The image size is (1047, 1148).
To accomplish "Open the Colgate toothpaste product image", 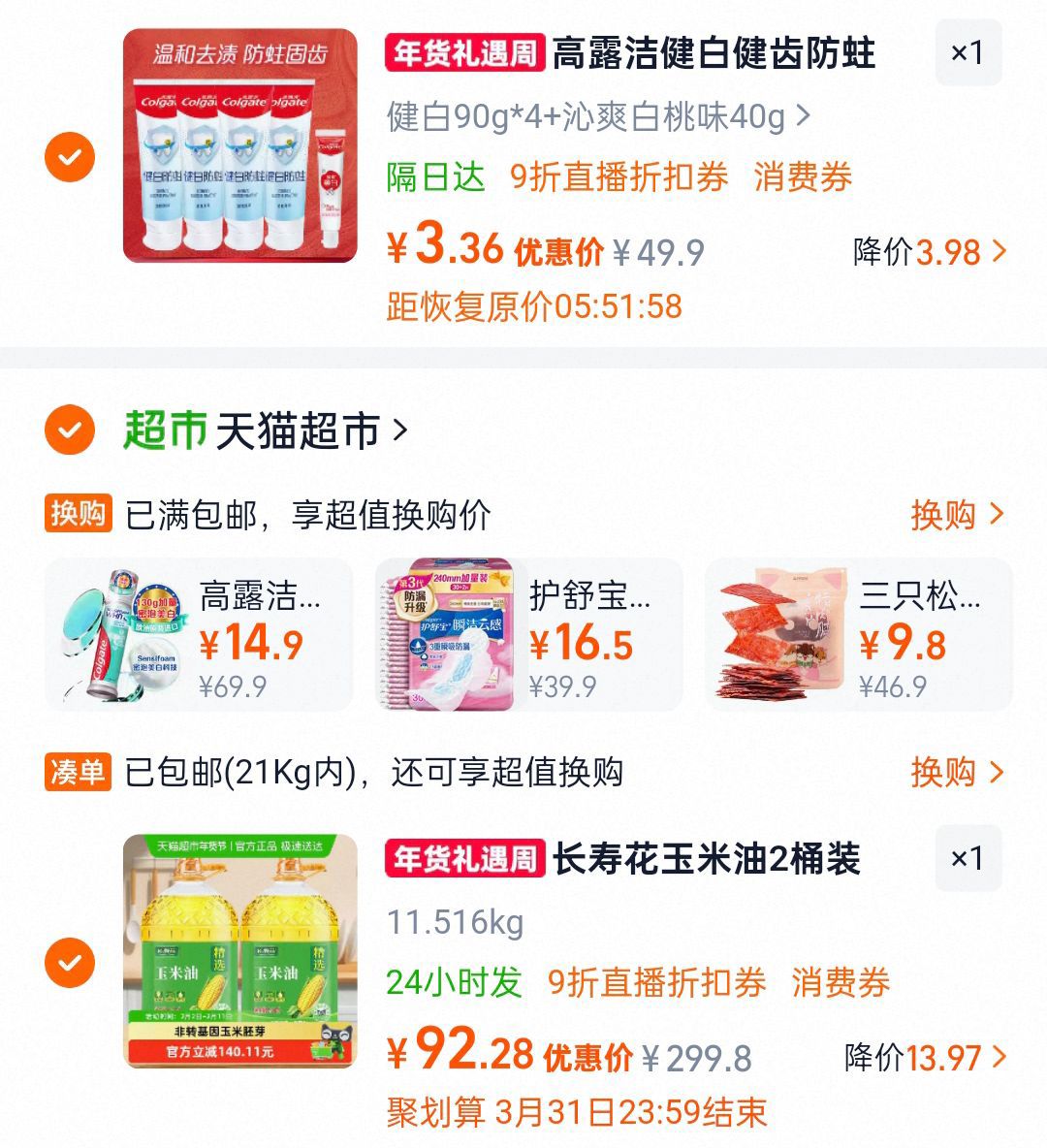I will [x=239, y=145].
